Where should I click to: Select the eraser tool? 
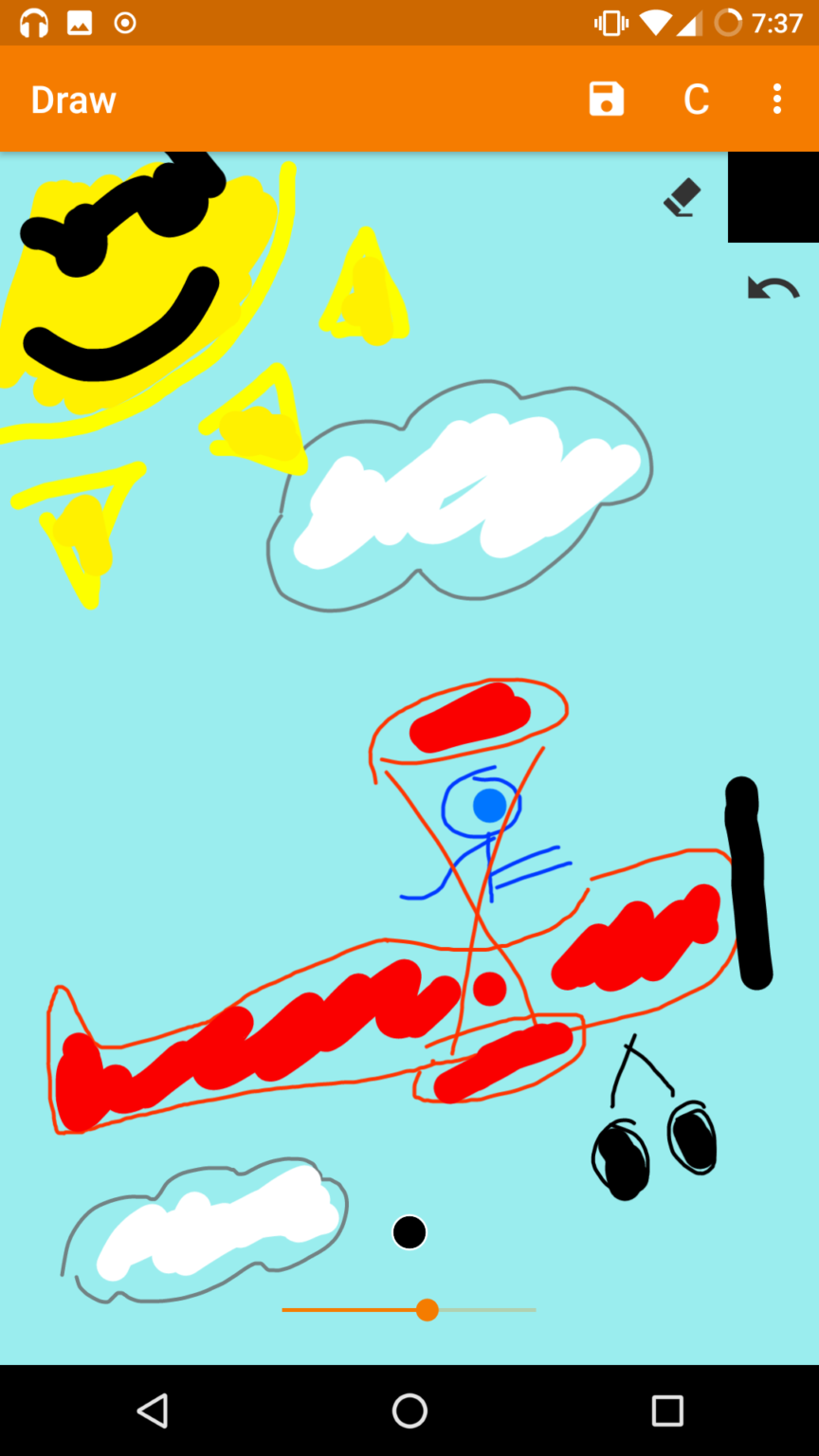pyautogui.click(x=682, y=198)
